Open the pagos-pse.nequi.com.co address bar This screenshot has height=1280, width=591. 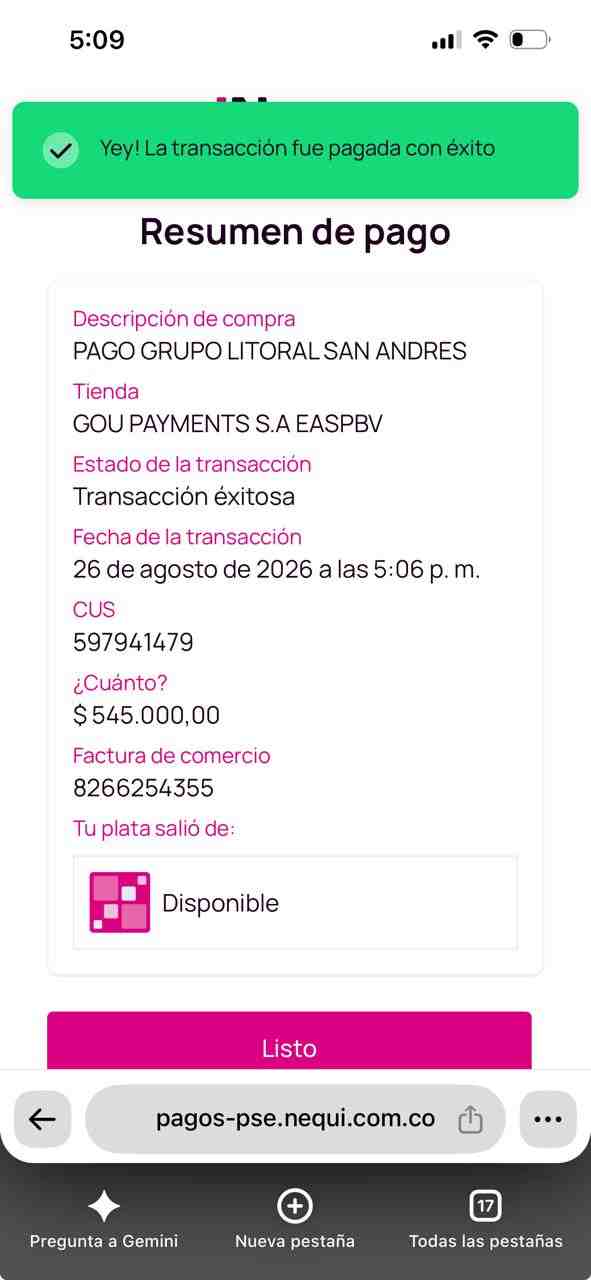[x=295, y=1119]
